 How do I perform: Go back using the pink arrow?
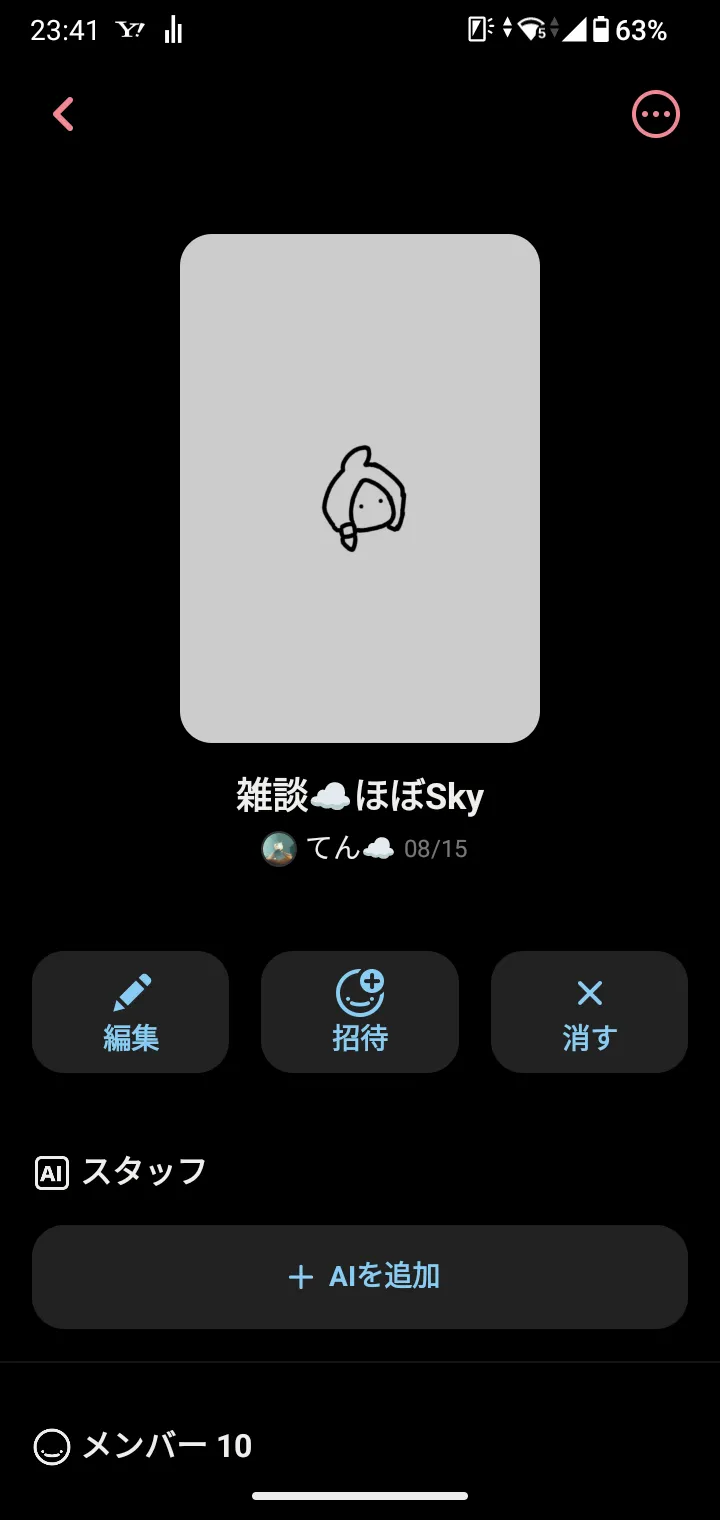pyautogui.click(x=64, y=114)
